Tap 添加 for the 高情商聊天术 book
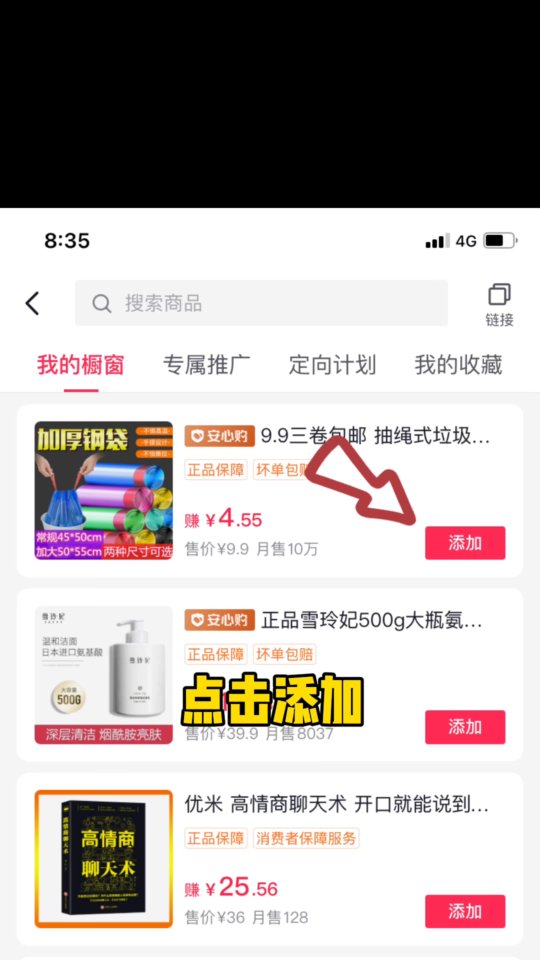Screen dimensions: 540x960 tap(465, 912)
